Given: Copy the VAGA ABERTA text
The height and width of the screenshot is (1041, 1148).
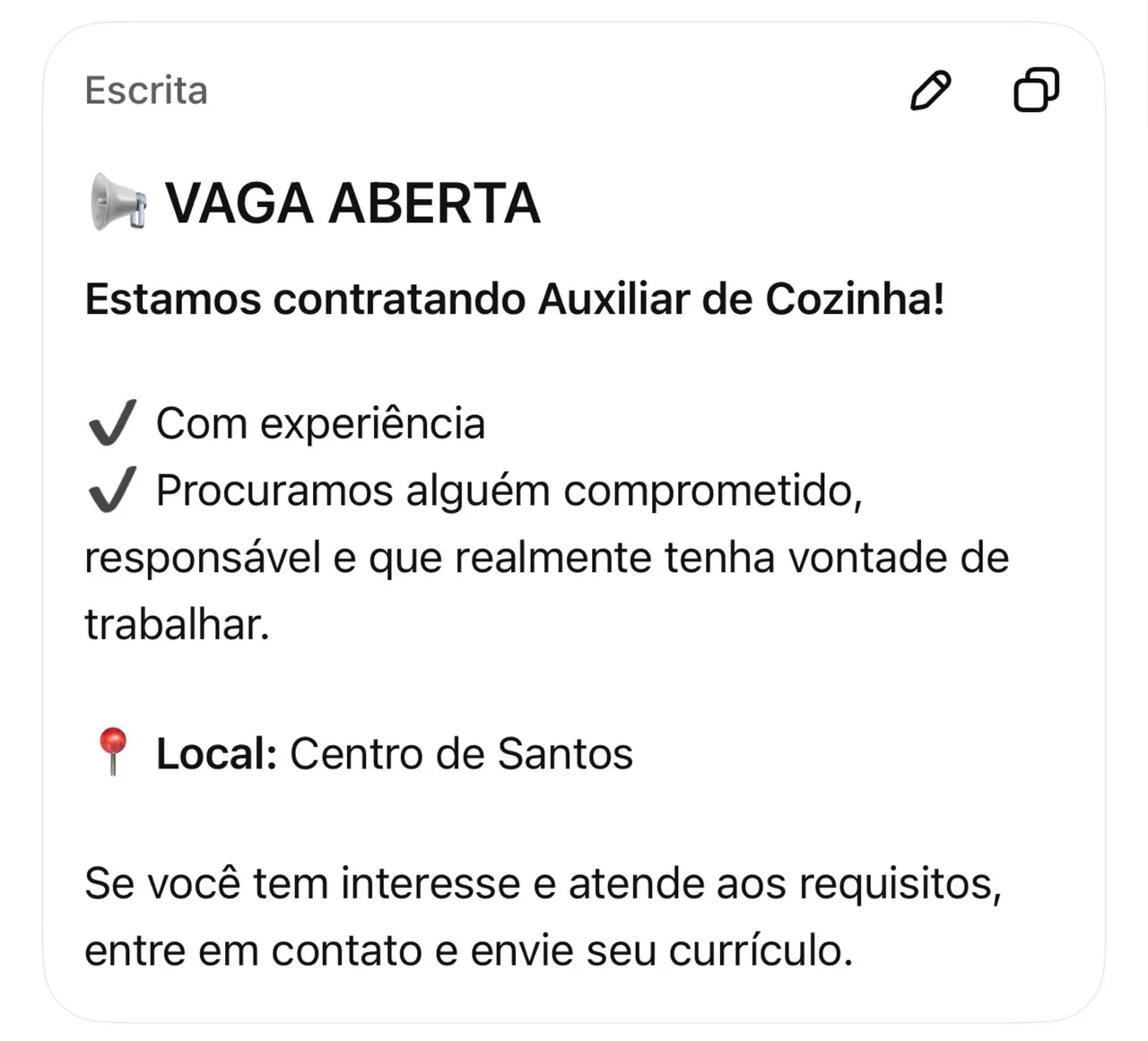Looking at the screenshot, I should [x=1036, y=90].
